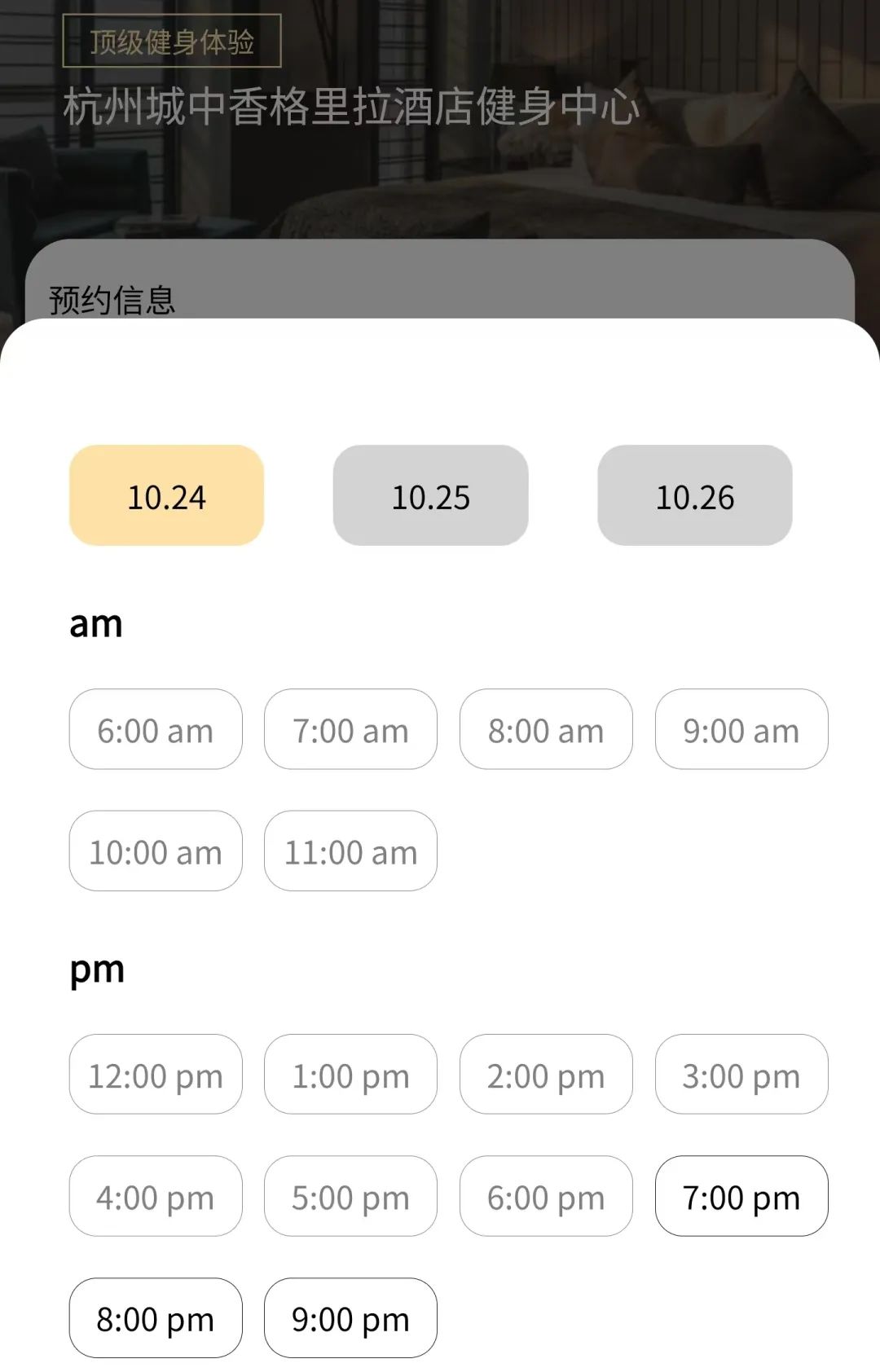Screen dimensions: 880x1372
Task: Choose the 5:00 pm time slot
Action: (x=350, y=1196)
